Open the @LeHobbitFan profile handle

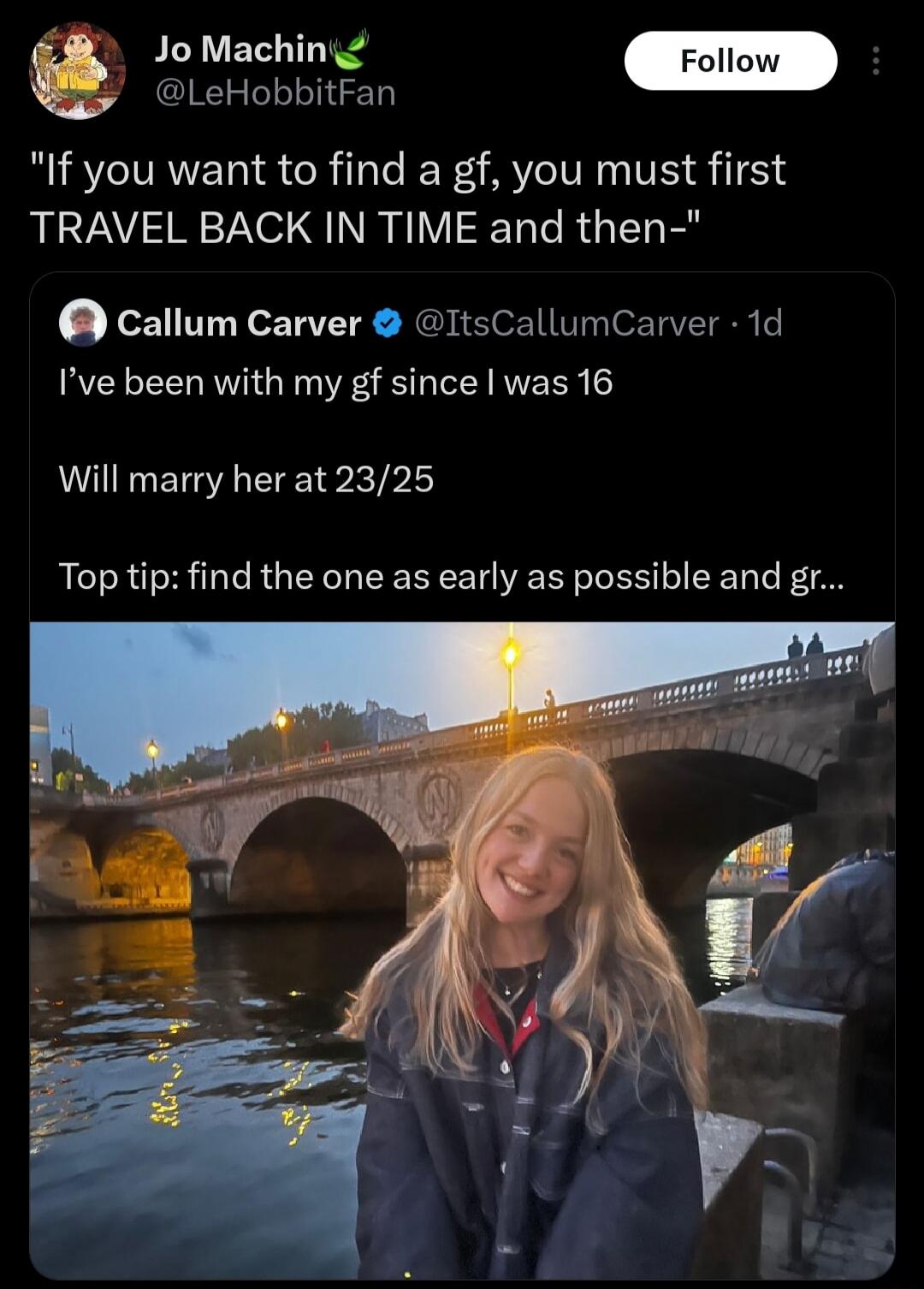275,92
